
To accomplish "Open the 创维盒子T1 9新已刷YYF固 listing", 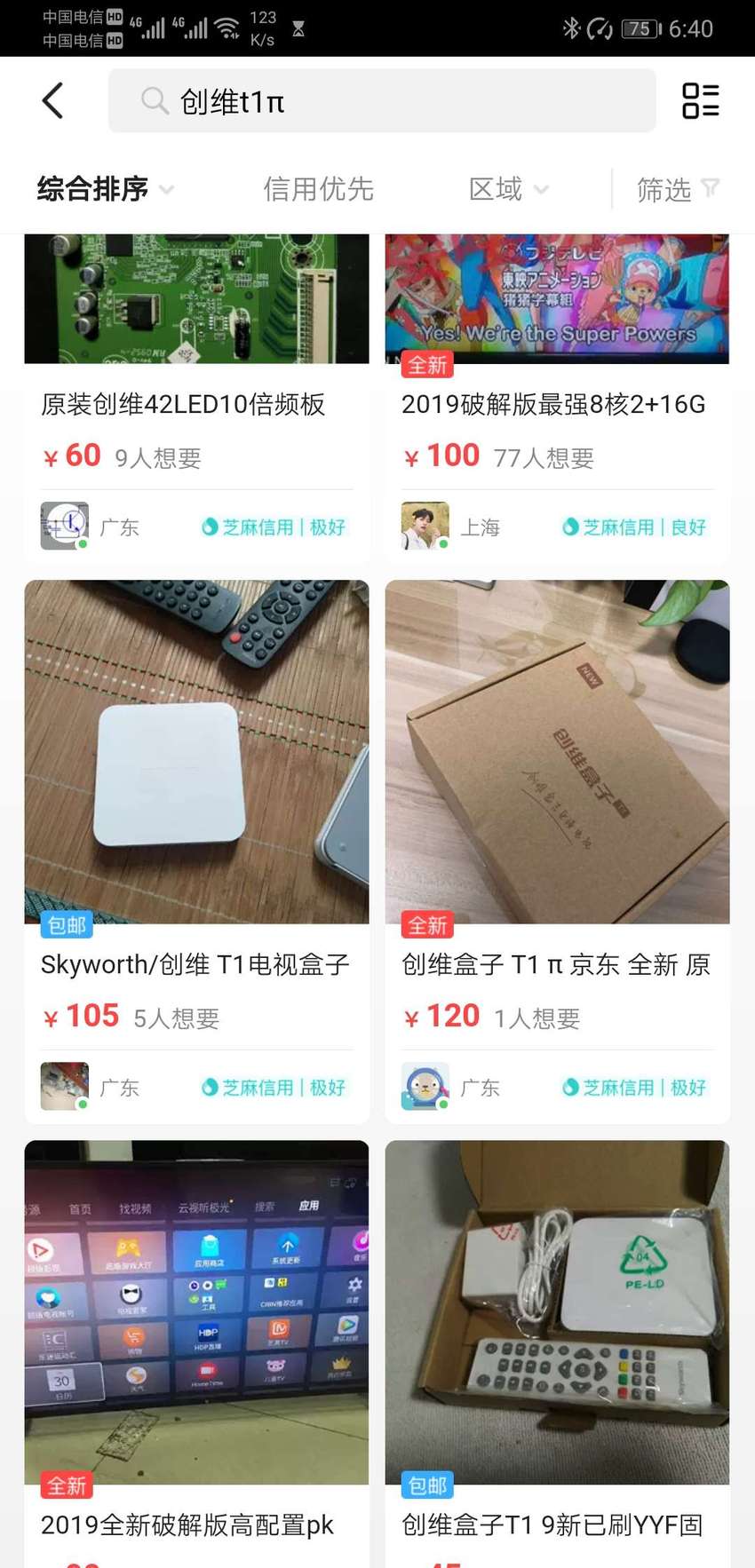I will click(x=557, y=1353).
